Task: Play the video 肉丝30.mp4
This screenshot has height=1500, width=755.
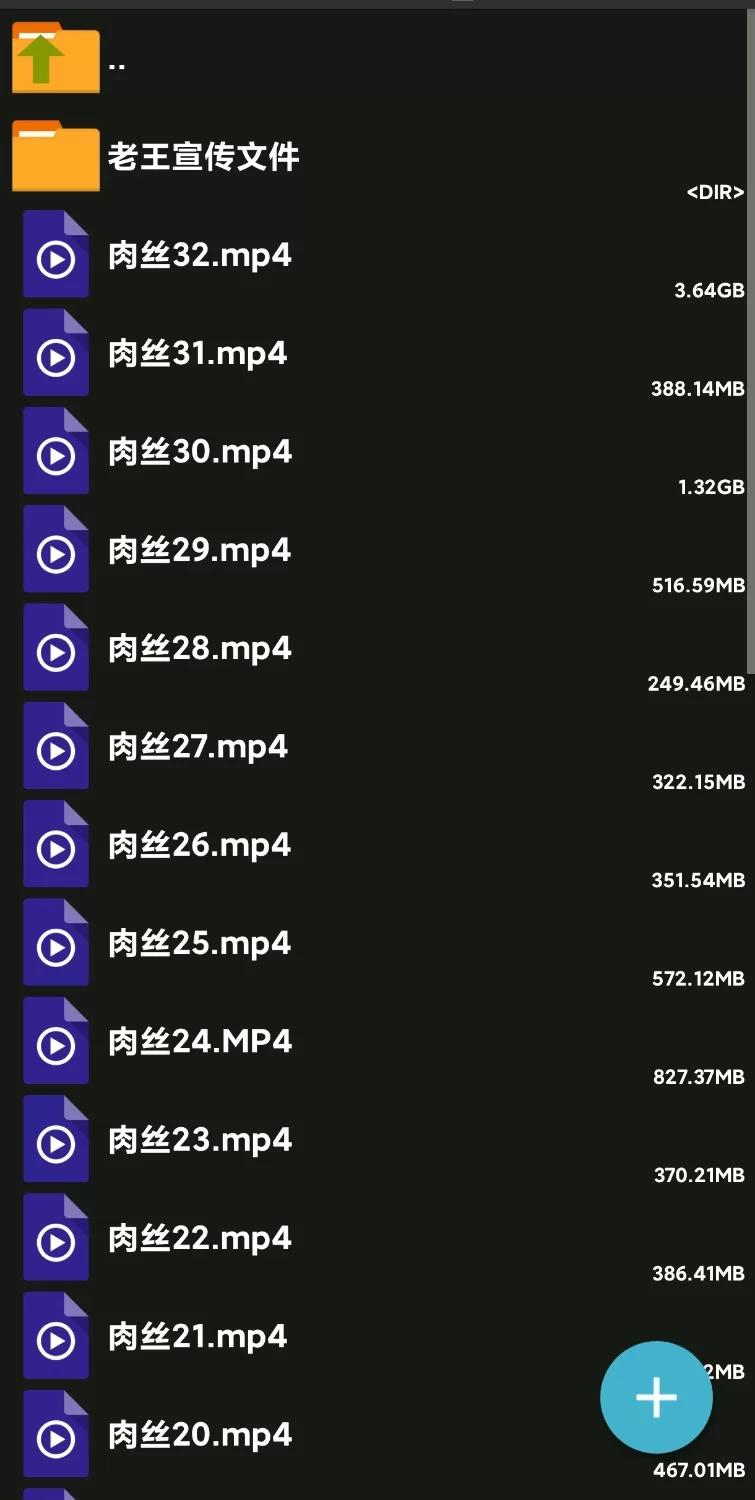Action: (x=377, y=453)
